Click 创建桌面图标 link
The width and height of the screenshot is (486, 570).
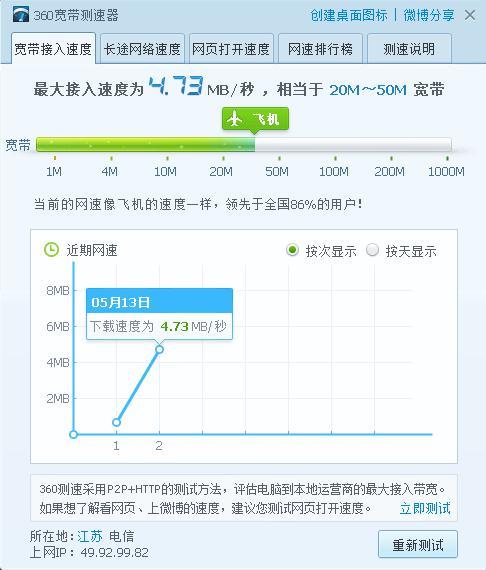[x=349, y=15]
